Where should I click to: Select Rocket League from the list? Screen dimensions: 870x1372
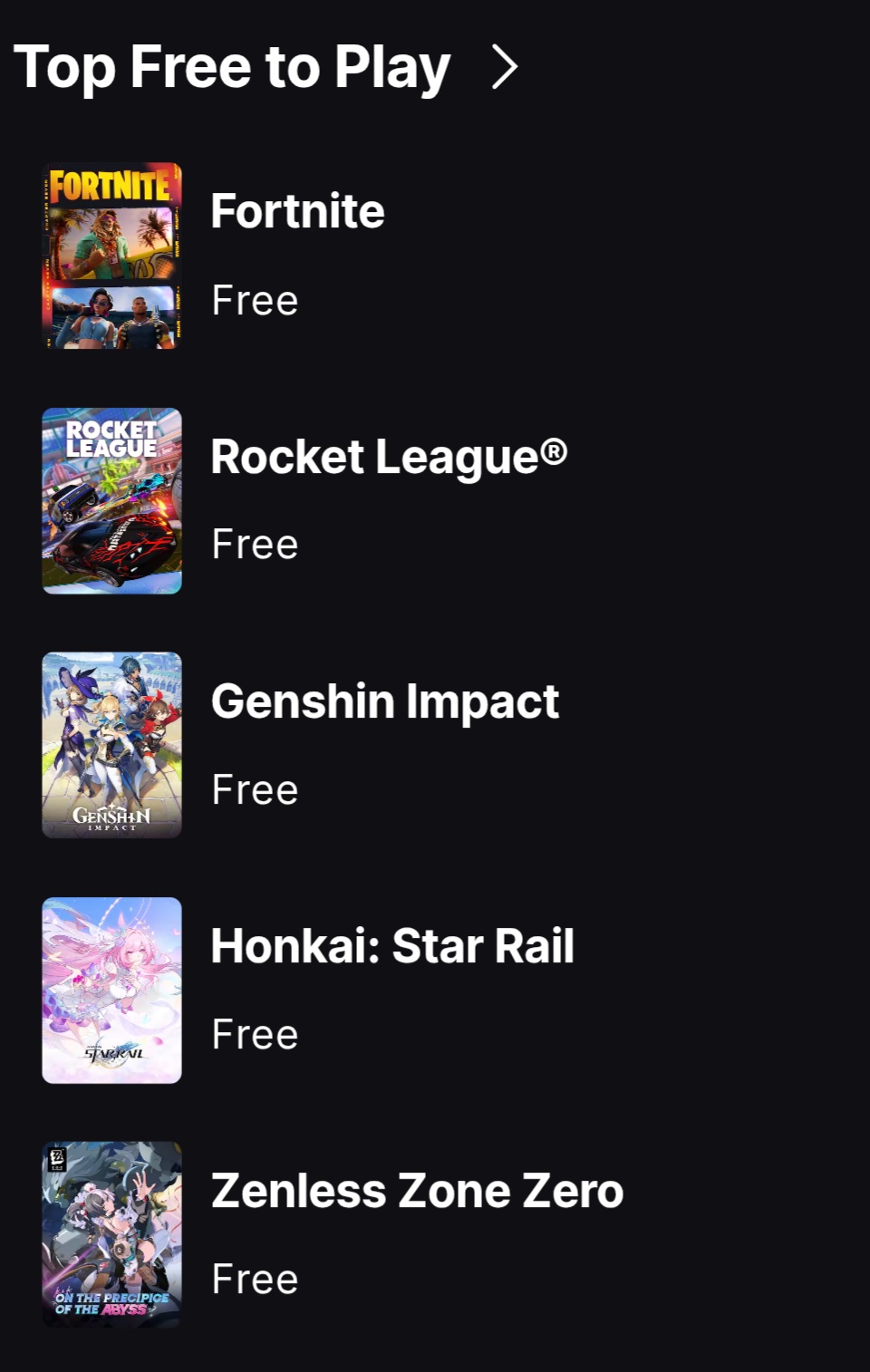coord(388,456)
